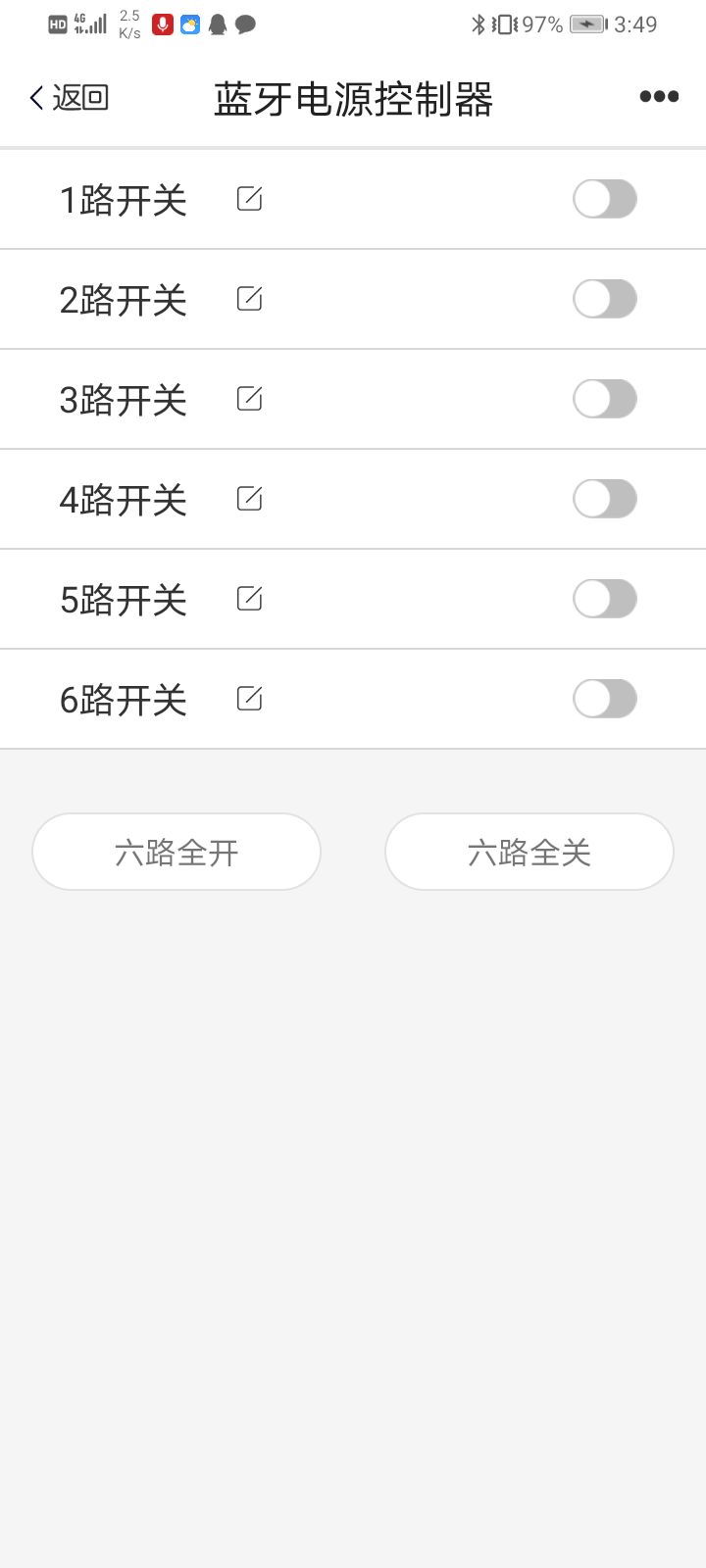
Task: Open the edit icon for 4路开关
Action: point(250,499)
